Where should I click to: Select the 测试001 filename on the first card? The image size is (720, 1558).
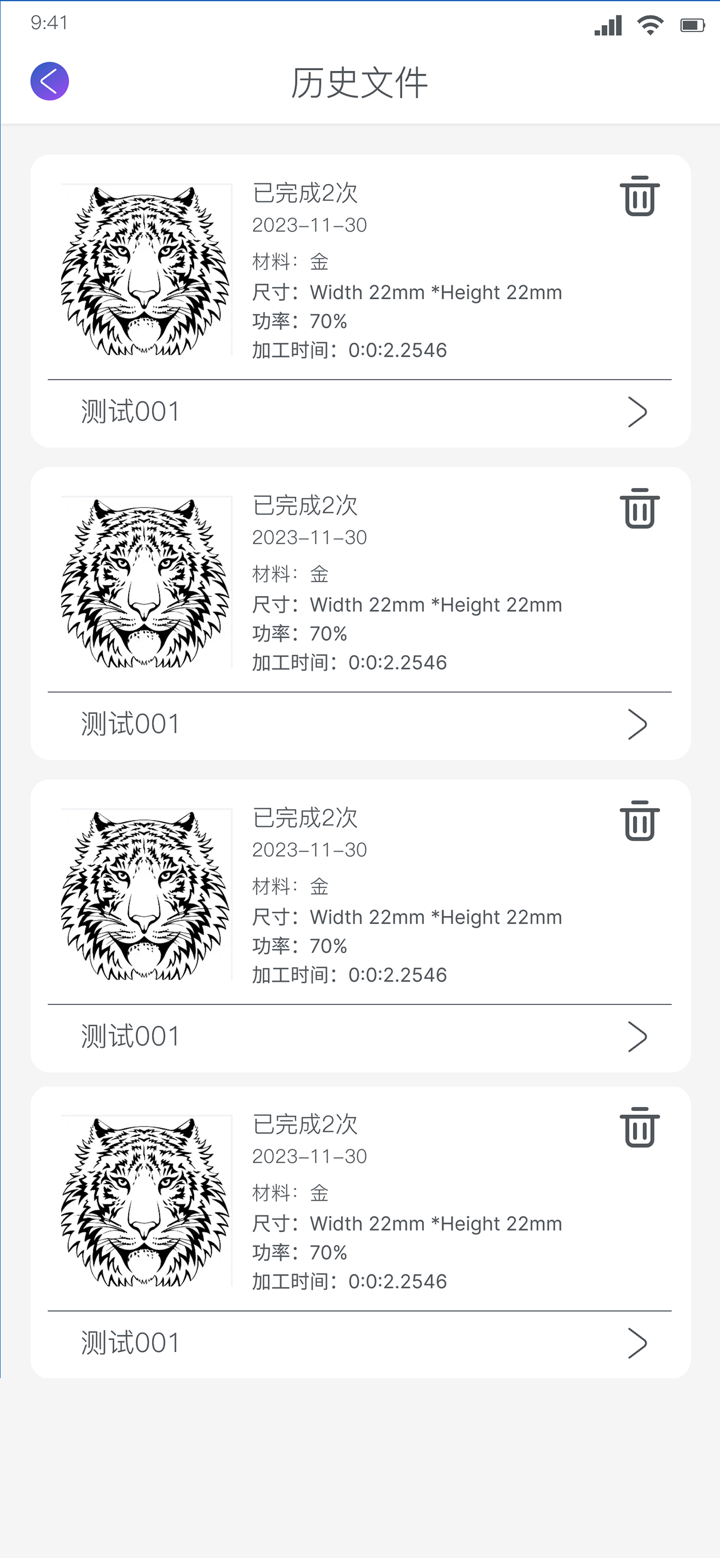point(130,411)
